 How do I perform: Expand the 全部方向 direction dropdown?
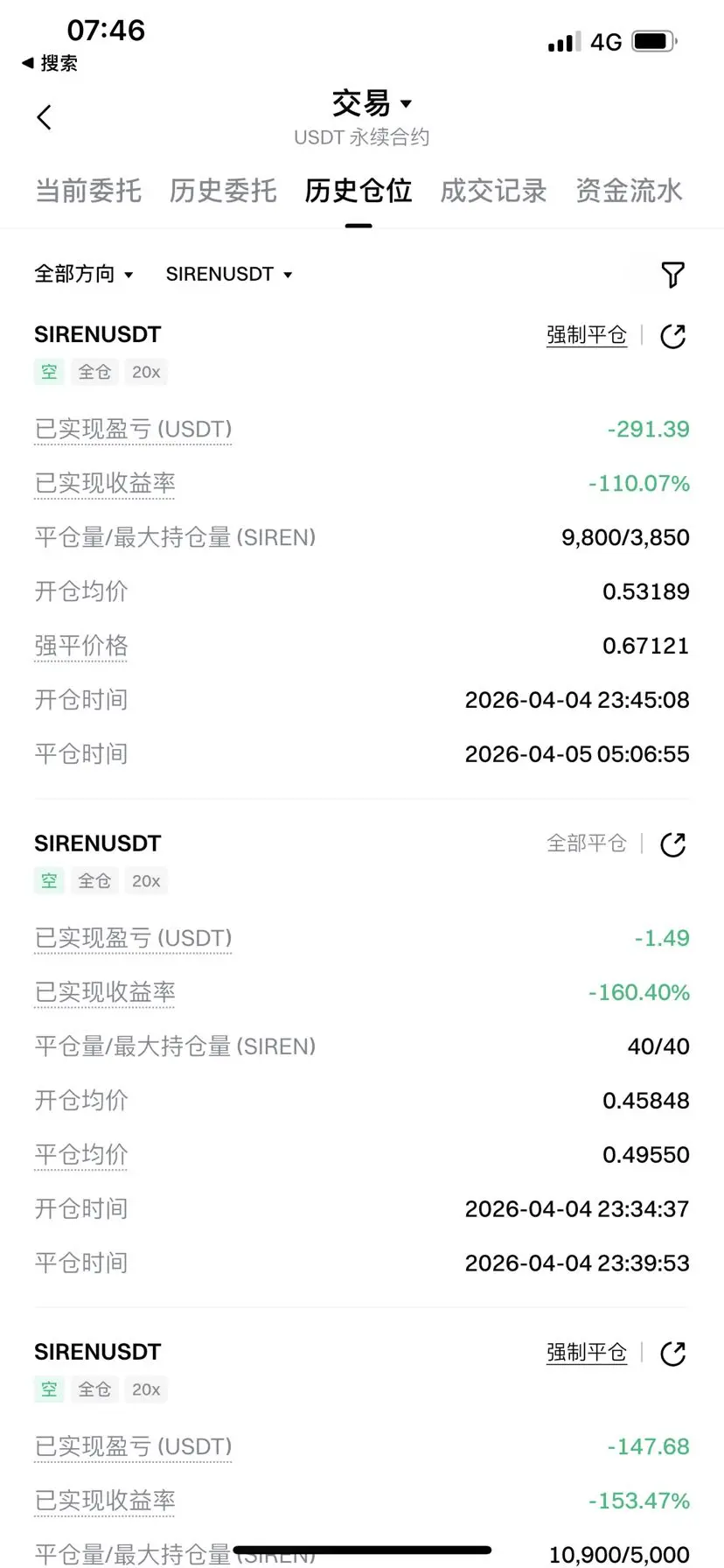tap(84, 275)
